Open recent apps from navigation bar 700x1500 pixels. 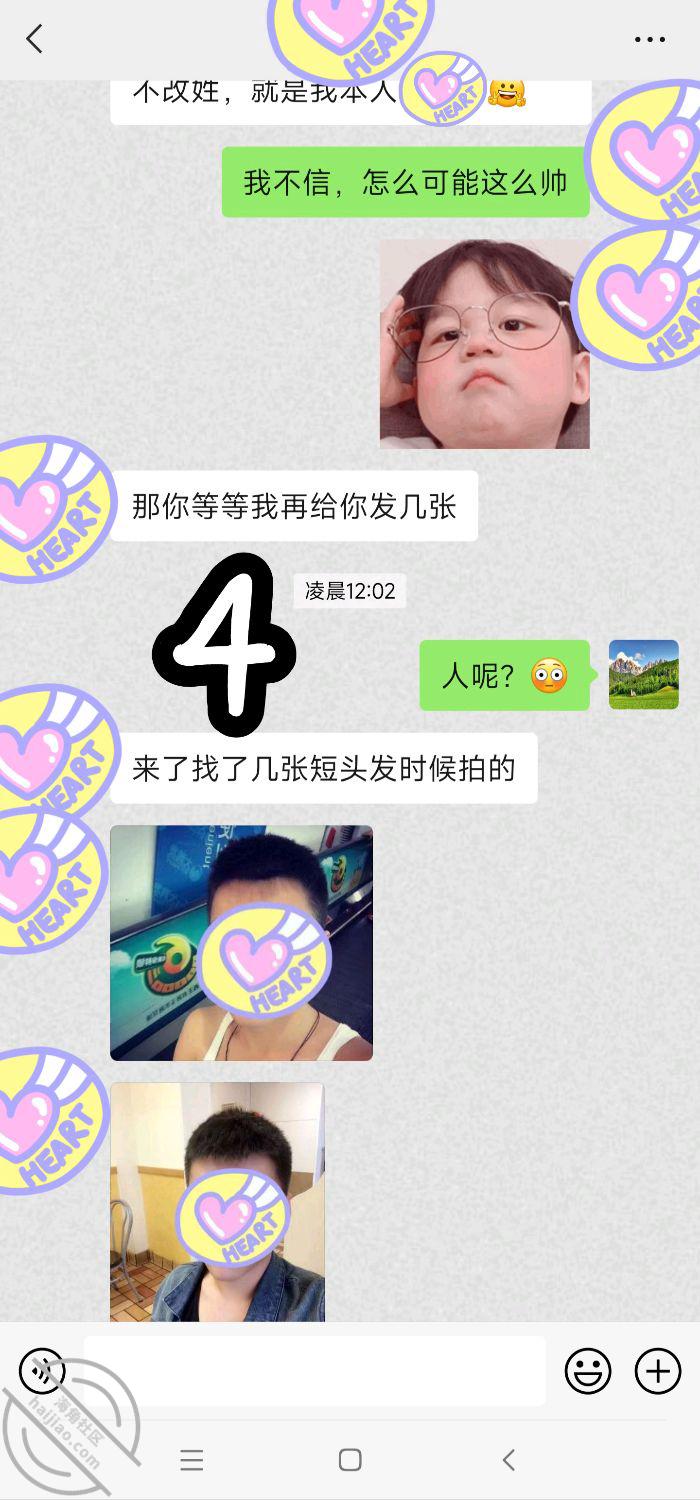coord(192,1460)
